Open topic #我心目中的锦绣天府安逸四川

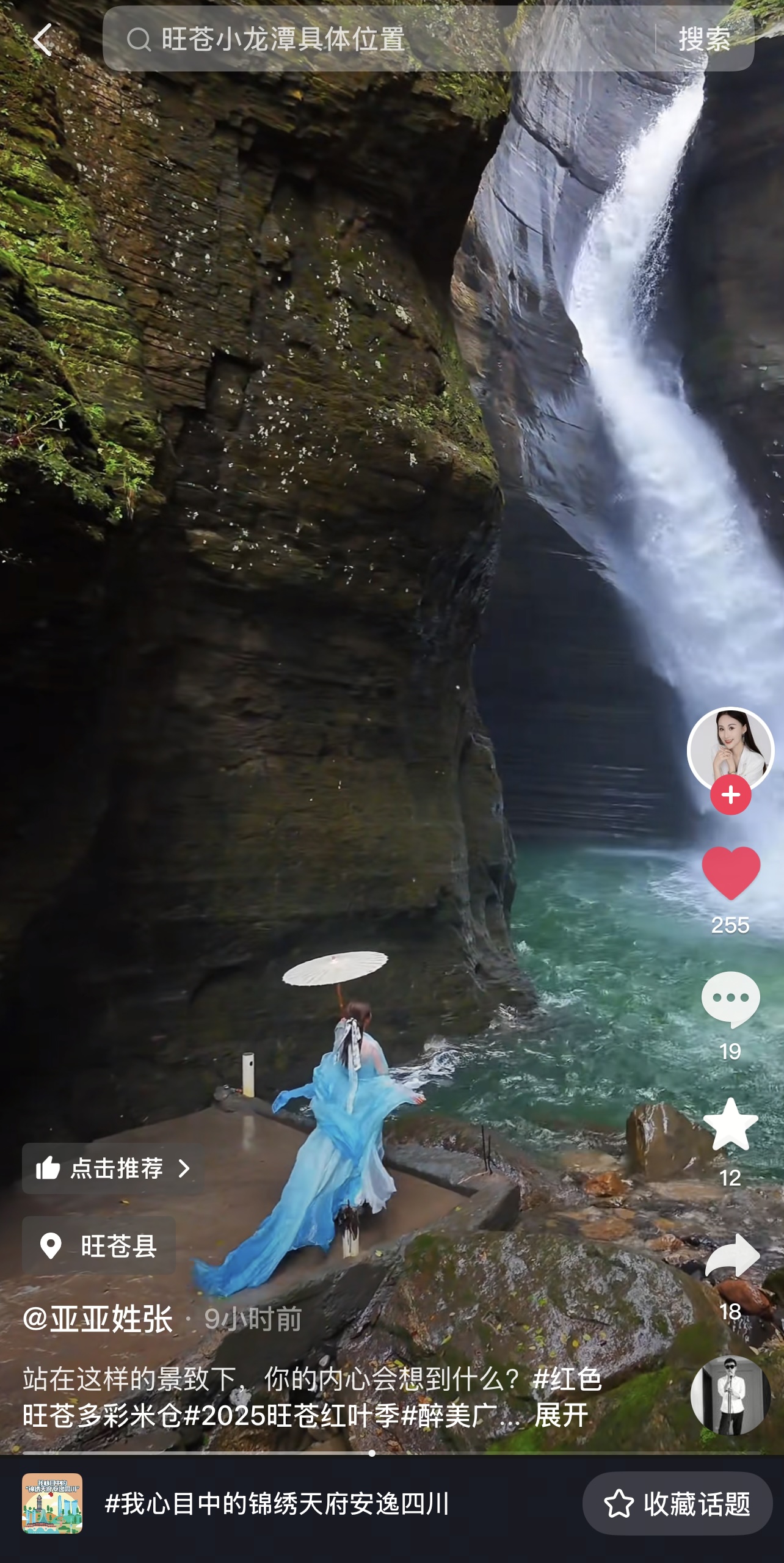(277, 1504)
